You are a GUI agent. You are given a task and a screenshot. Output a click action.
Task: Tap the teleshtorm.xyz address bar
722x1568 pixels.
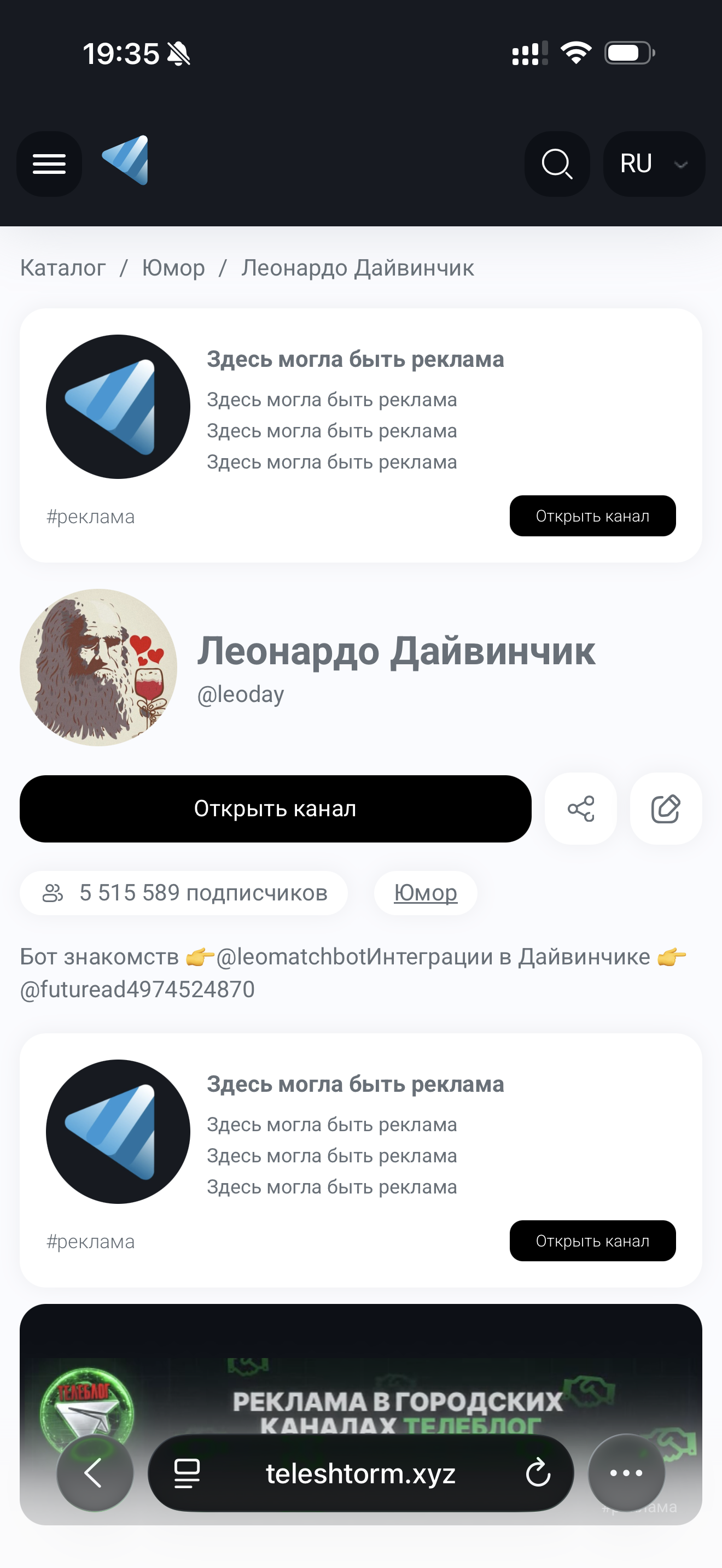[x=361, y=1473]
